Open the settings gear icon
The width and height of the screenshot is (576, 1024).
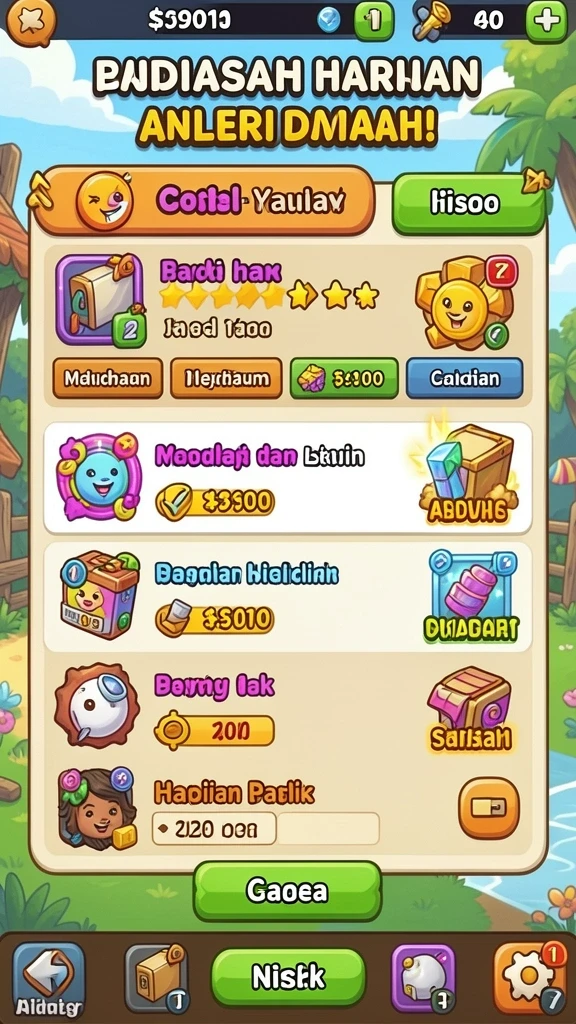pos(529,978)
